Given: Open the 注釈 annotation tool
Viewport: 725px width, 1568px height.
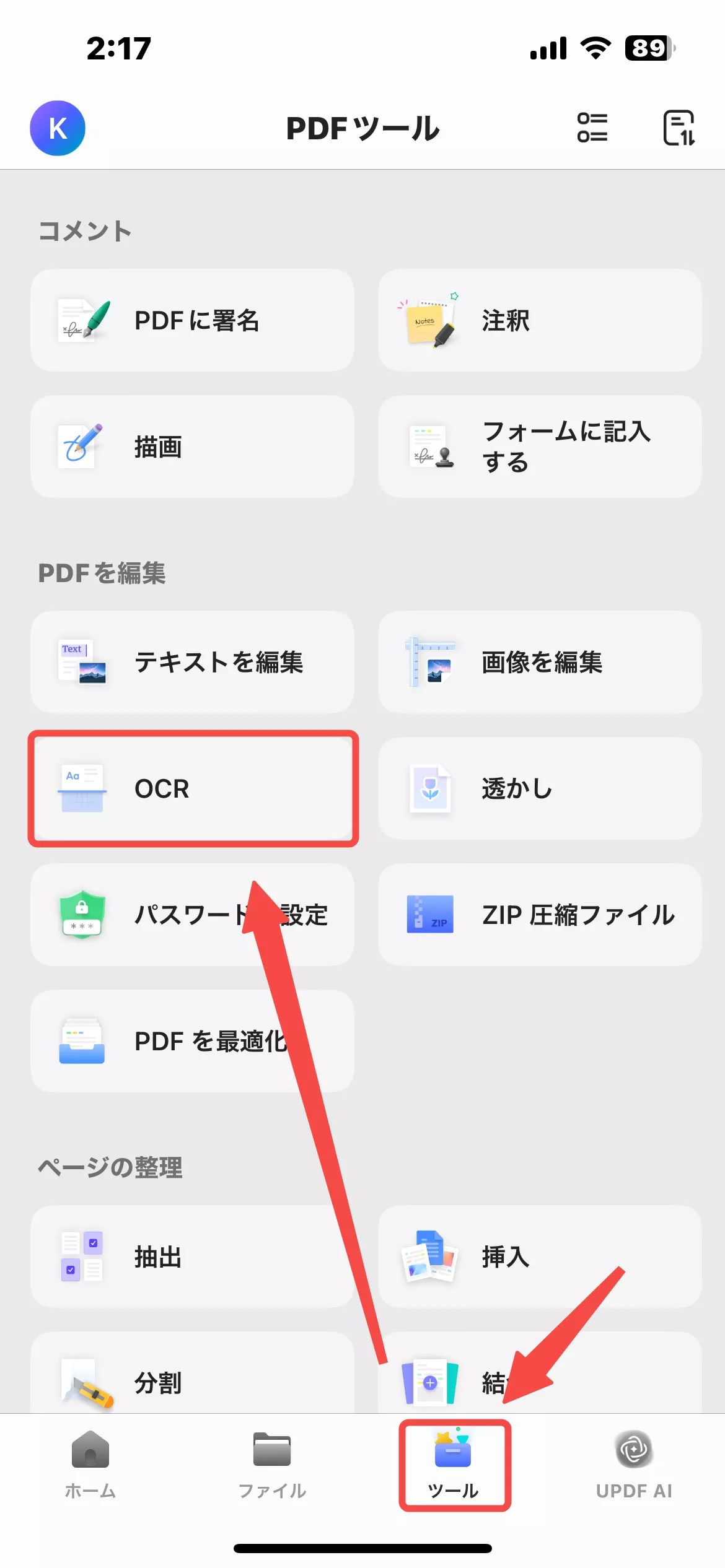Looking at the screenshot, I should (x=539, y=320).
